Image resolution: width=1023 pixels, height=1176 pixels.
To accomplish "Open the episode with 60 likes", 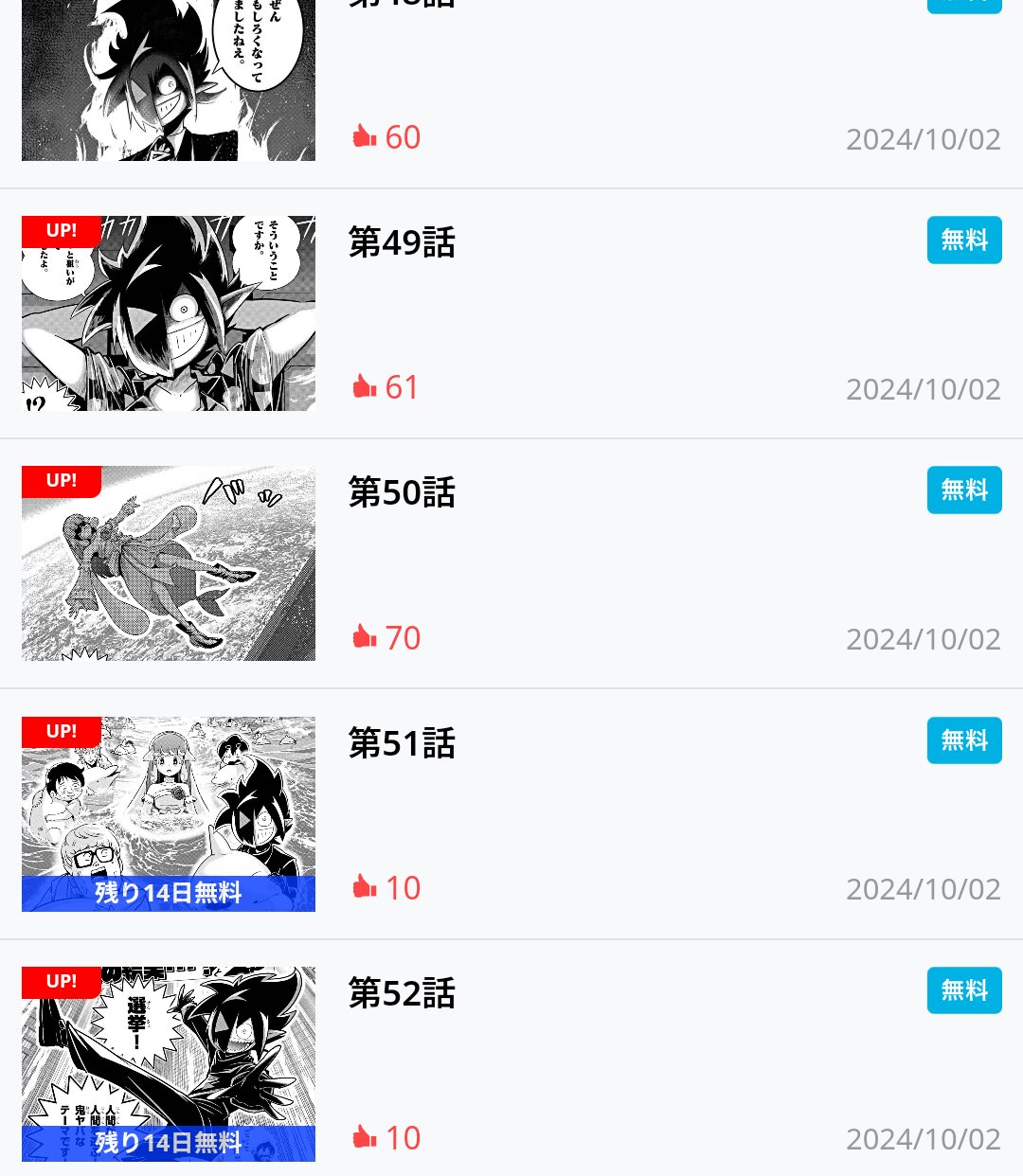I will pos(511,94).
